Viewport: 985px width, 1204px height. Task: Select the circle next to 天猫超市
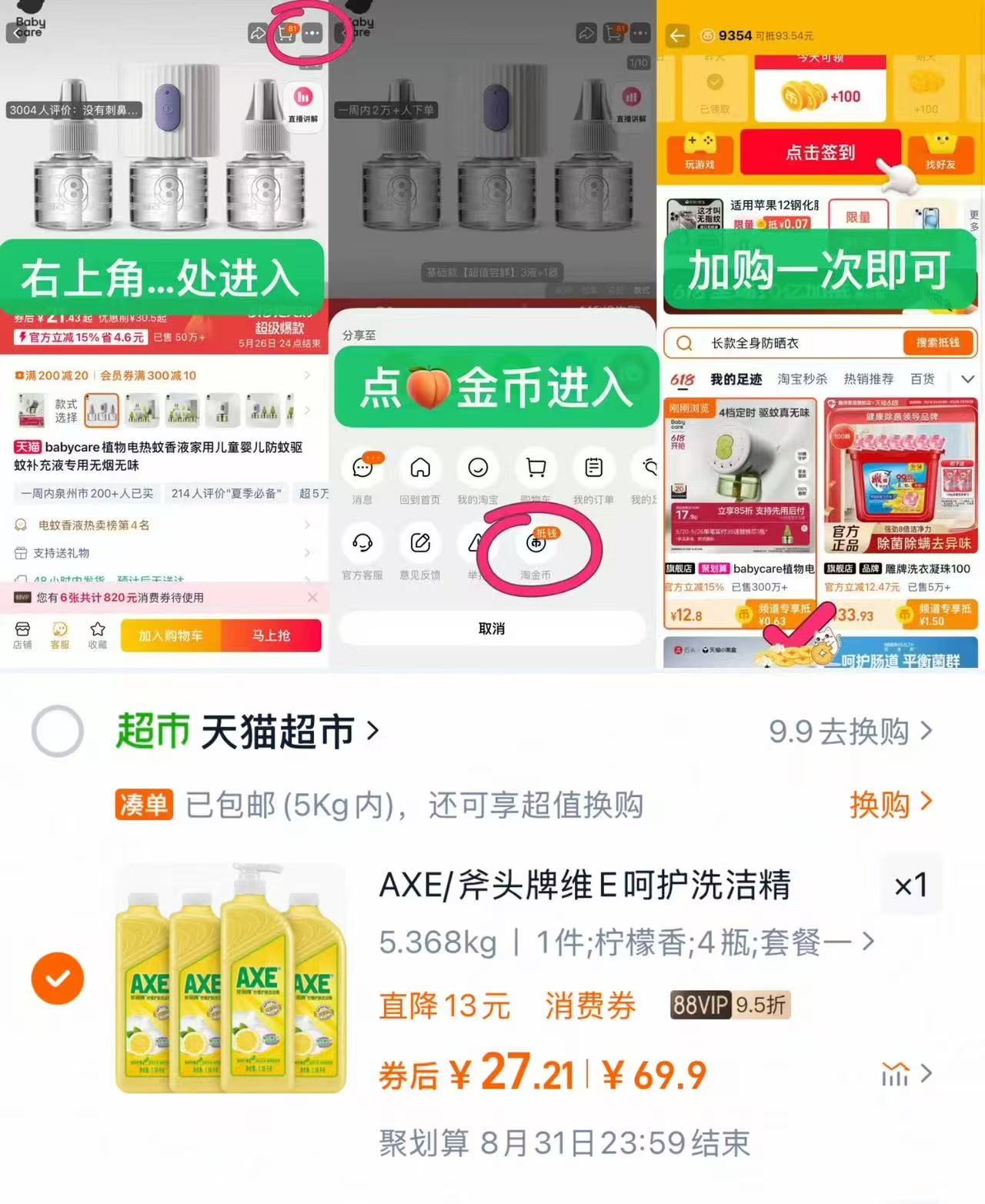point(59,732)
